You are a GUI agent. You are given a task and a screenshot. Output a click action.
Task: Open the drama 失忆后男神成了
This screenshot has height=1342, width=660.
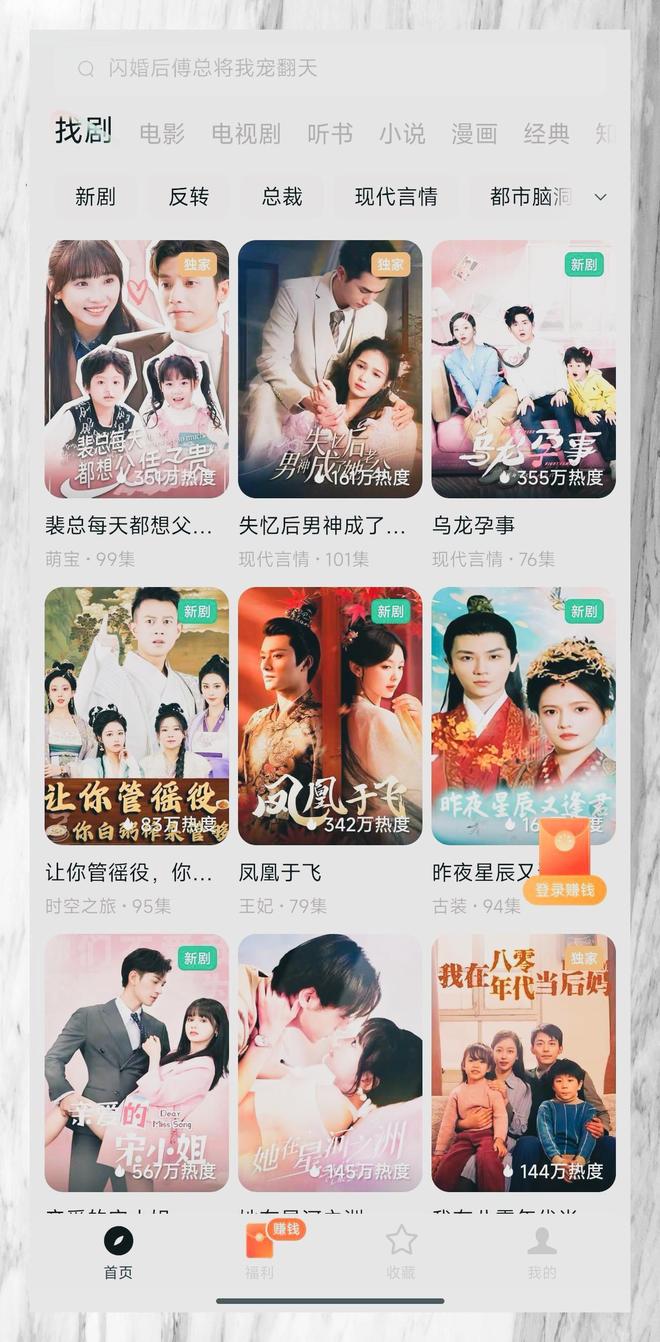[330, 369]
